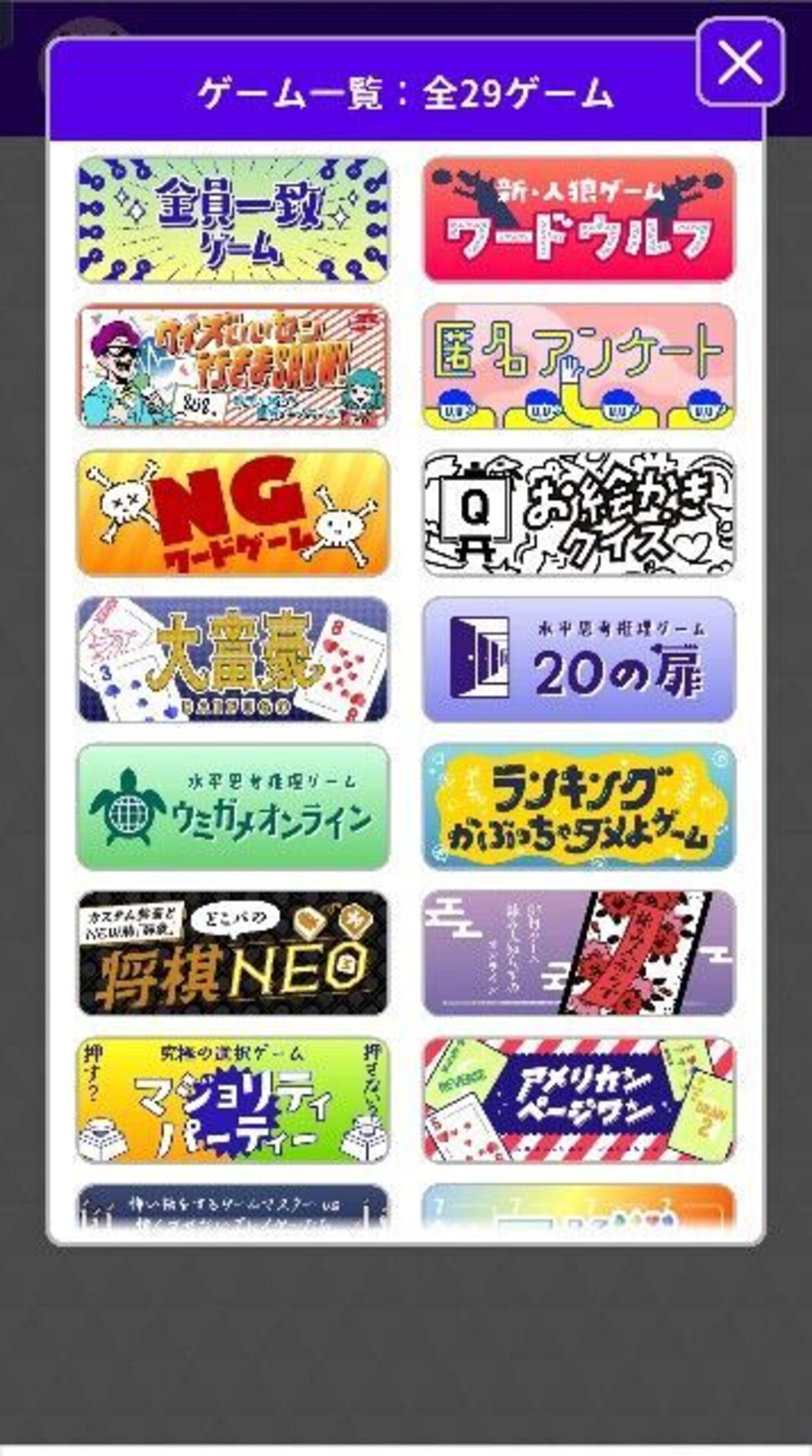
Task: Close the game list dialog
Action: click(740, 62)
